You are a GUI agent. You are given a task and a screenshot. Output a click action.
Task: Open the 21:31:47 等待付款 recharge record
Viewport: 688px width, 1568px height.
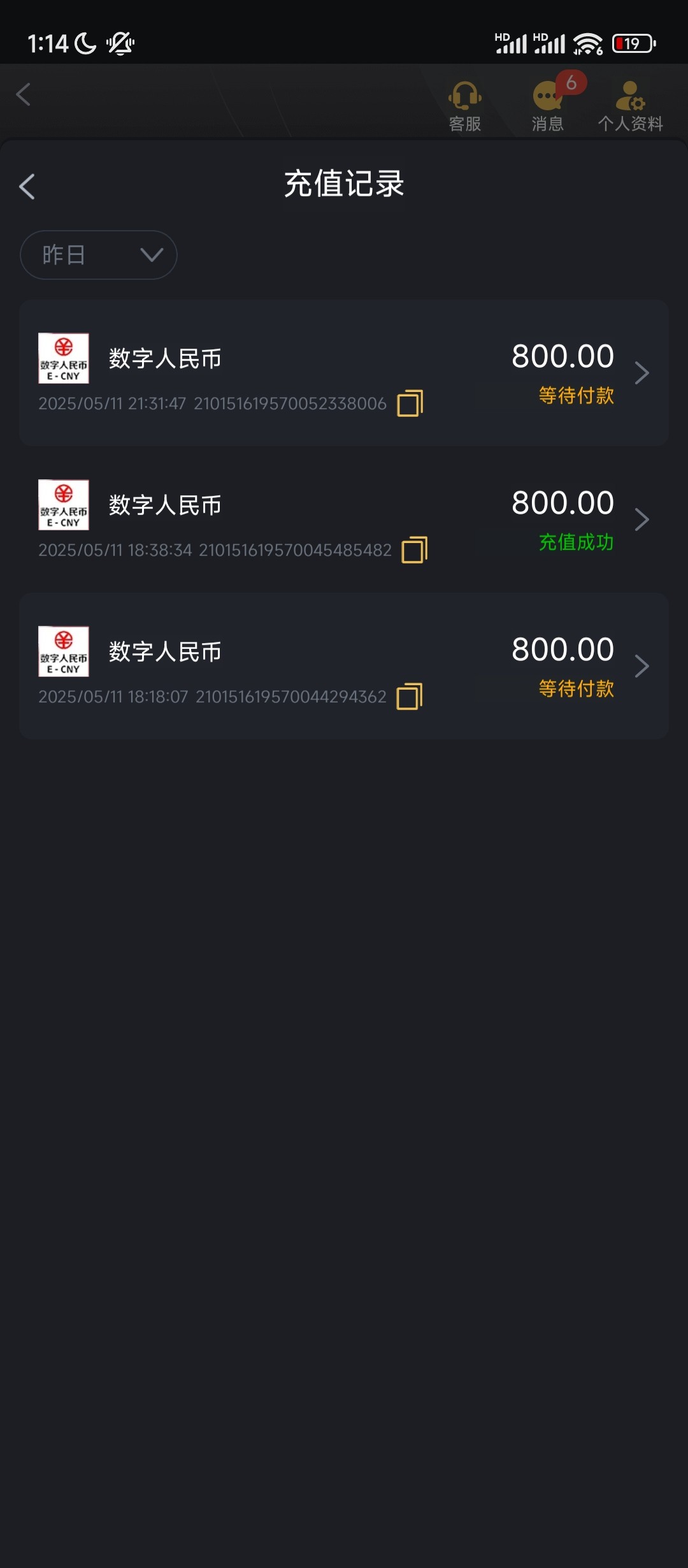(344, 373)
